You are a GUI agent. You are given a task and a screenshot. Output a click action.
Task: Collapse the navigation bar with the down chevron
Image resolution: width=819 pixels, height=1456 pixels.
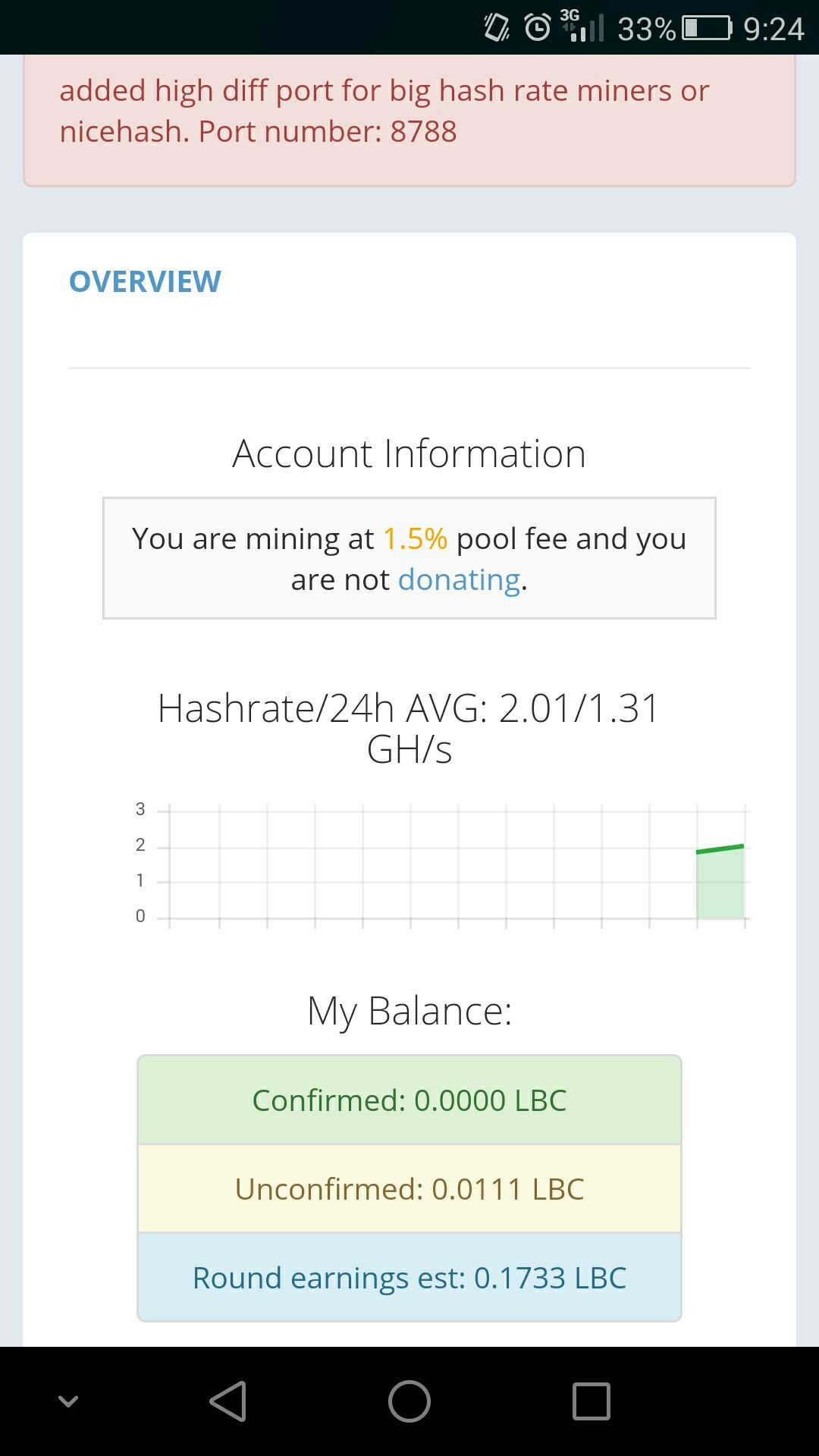[68, 1401]
